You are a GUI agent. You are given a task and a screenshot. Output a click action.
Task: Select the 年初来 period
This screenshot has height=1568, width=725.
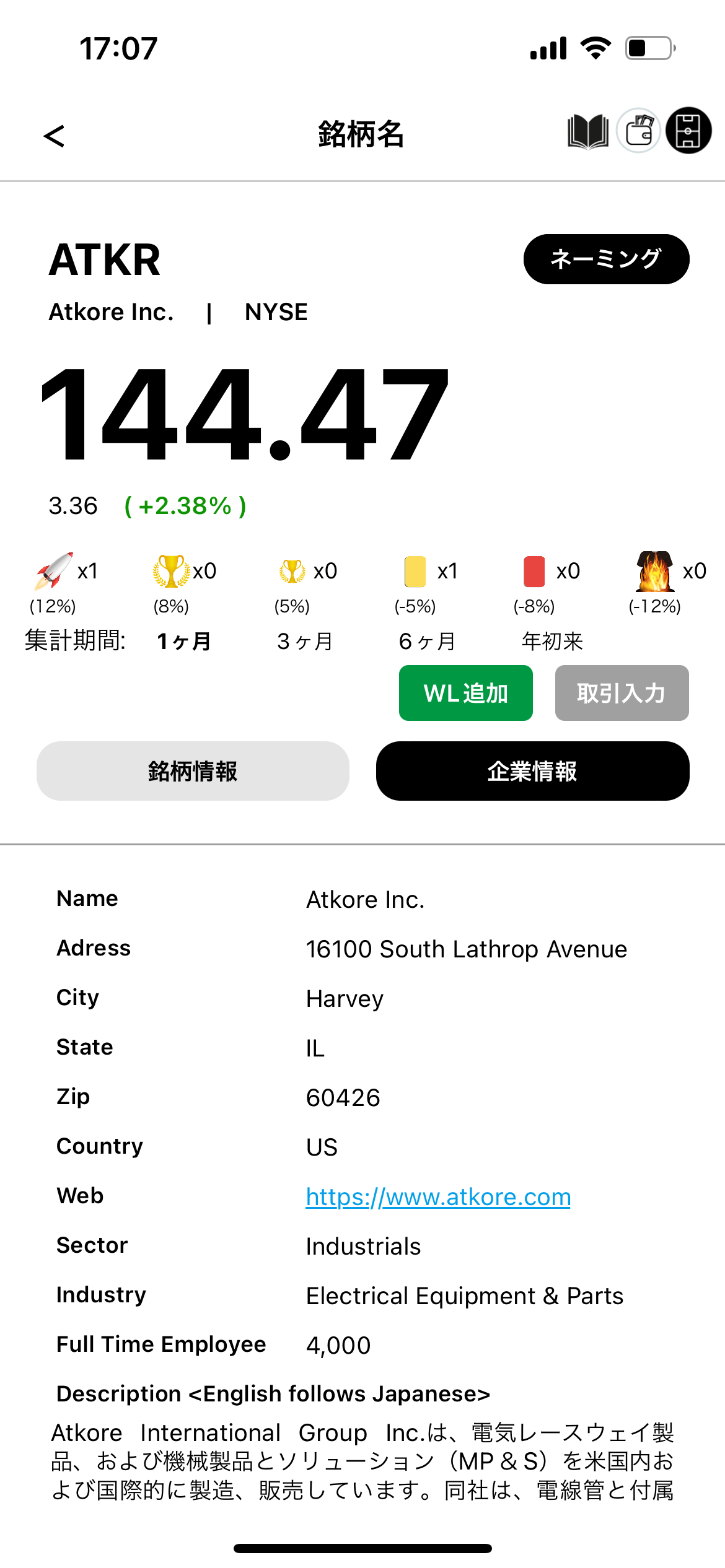tap(552, 642)
